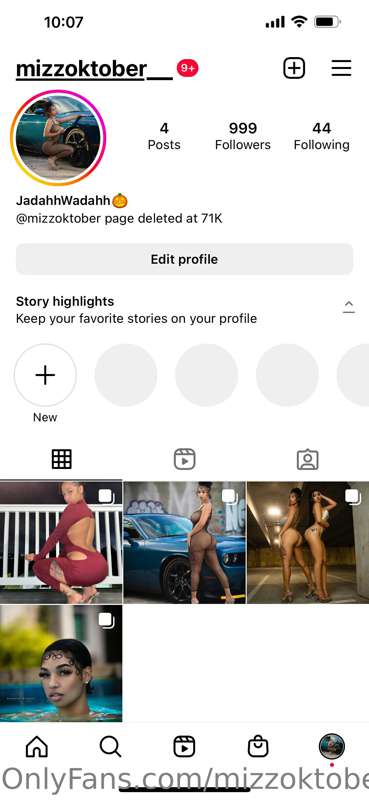Tap the mizzoktober__ account switcher
This screenshot has height=800, width=369.
94,69
